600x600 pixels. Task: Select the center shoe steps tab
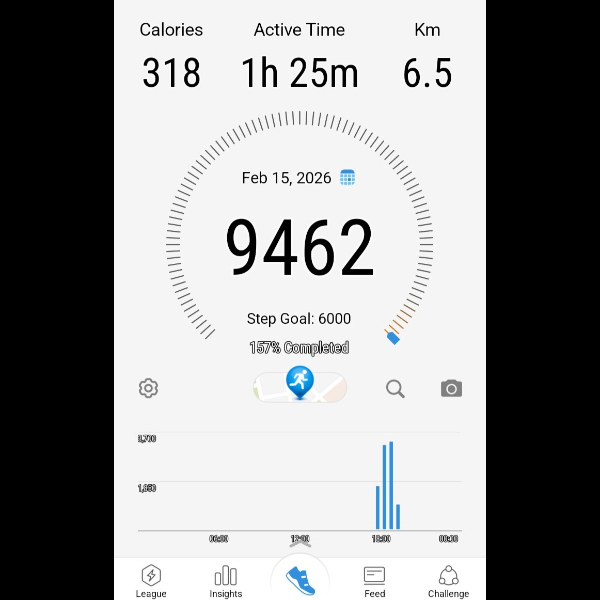(300, 578)
